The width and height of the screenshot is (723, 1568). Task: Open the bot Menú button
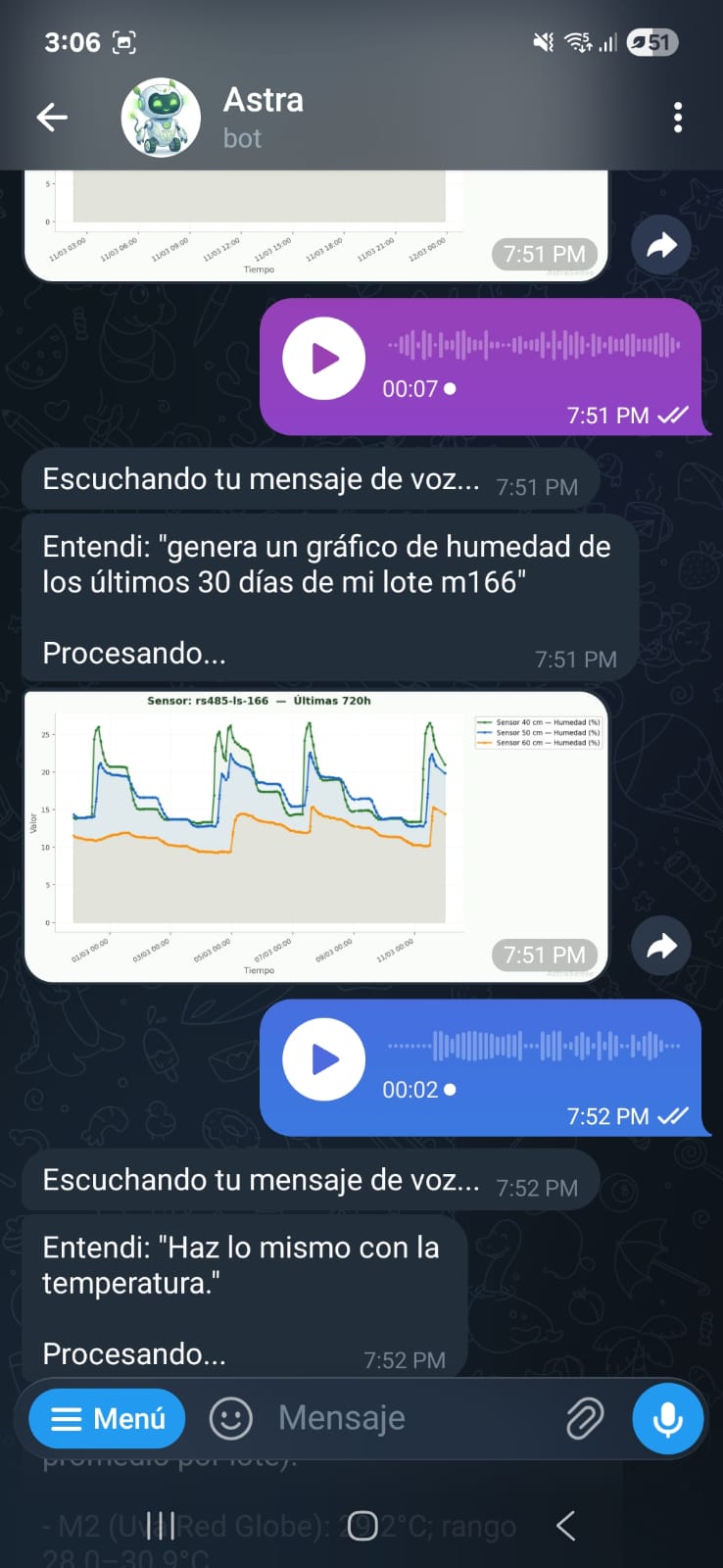tap(108, 1418)
